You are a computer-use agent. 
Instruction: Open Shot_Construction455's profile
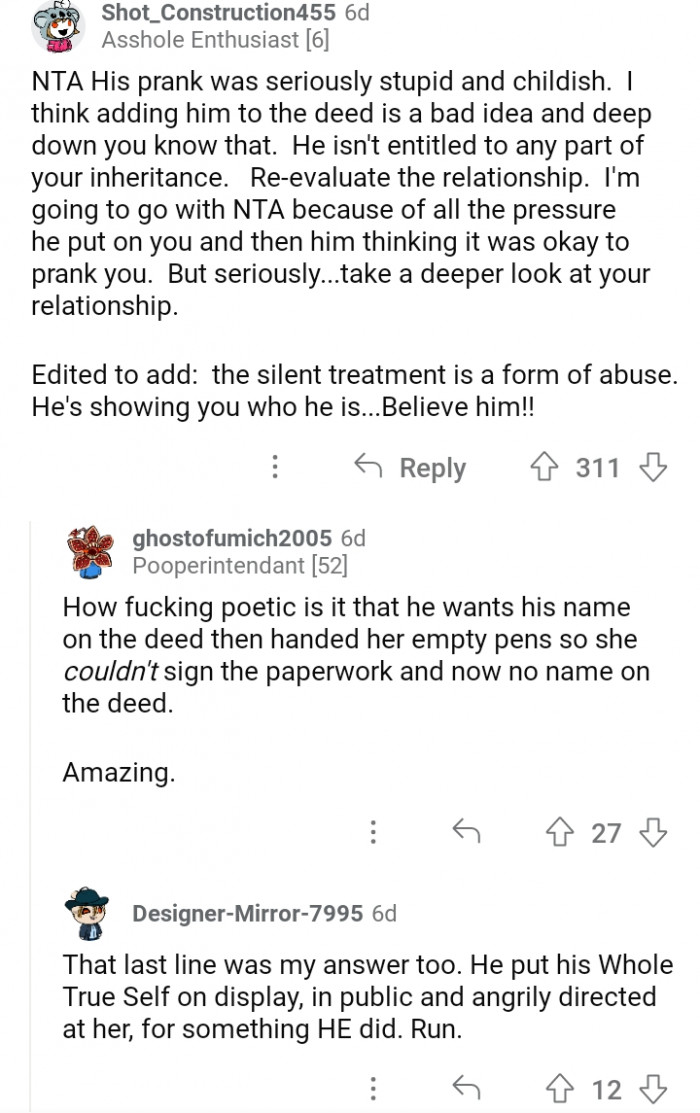(x=219, y=13)
